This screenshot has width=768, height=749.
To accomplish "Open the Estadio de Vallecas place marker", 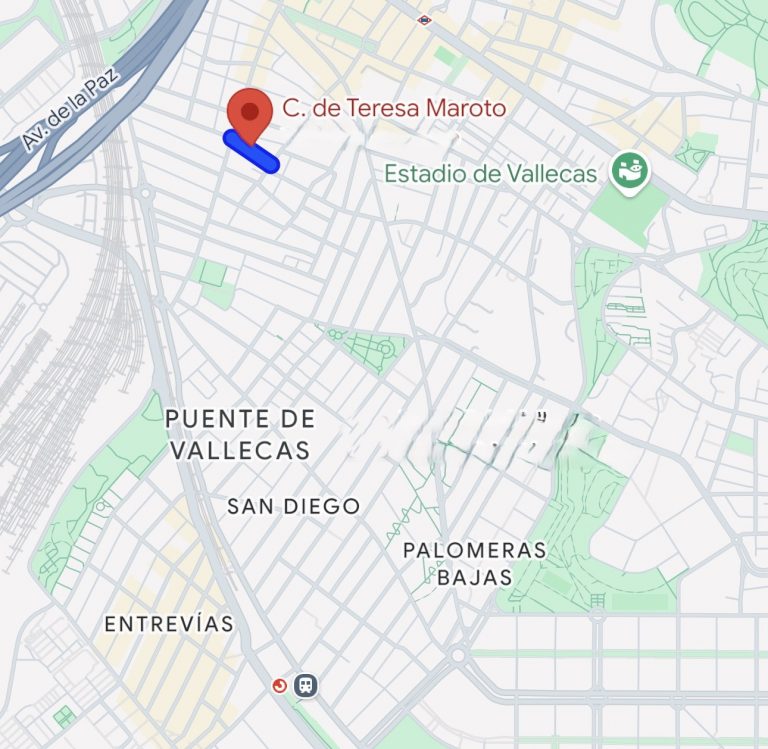I will click(630, 172).
